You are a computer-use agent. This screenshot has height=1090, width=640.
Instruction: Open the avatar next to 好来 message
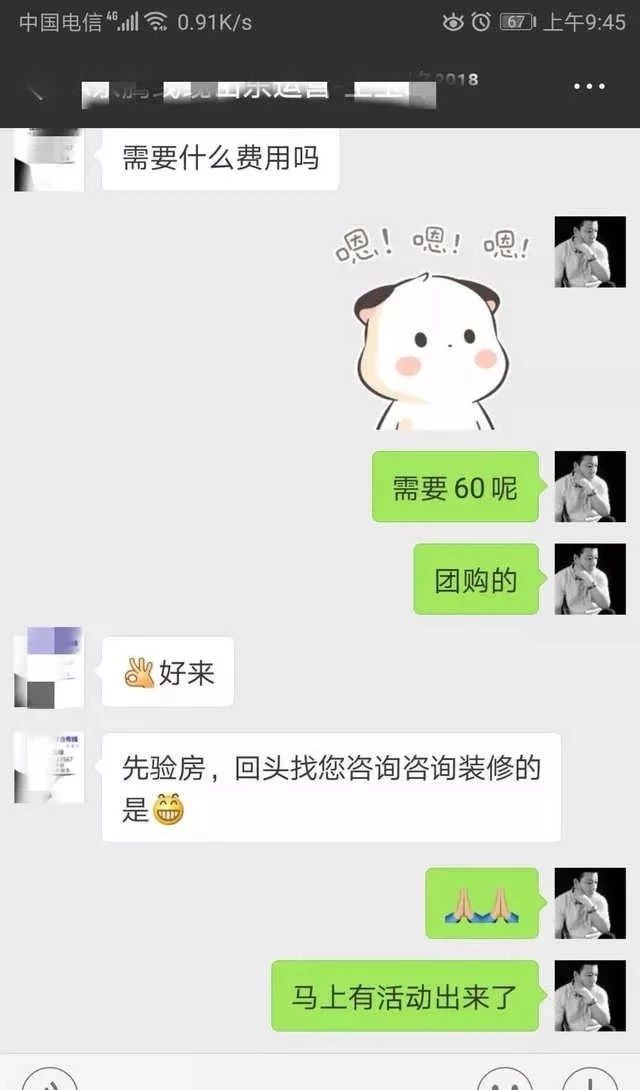49,667
